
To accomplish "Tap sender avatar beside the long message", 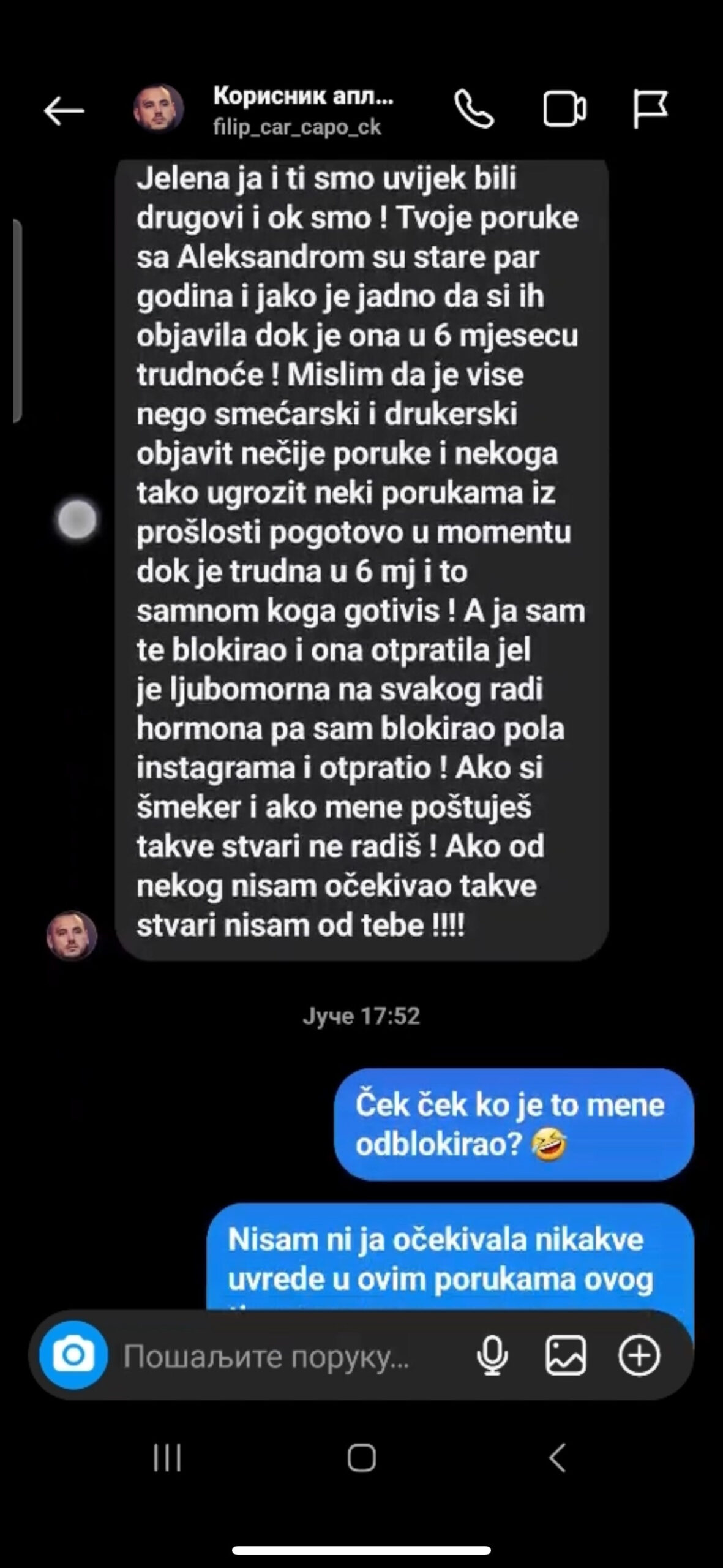I will tap(72, 935).
